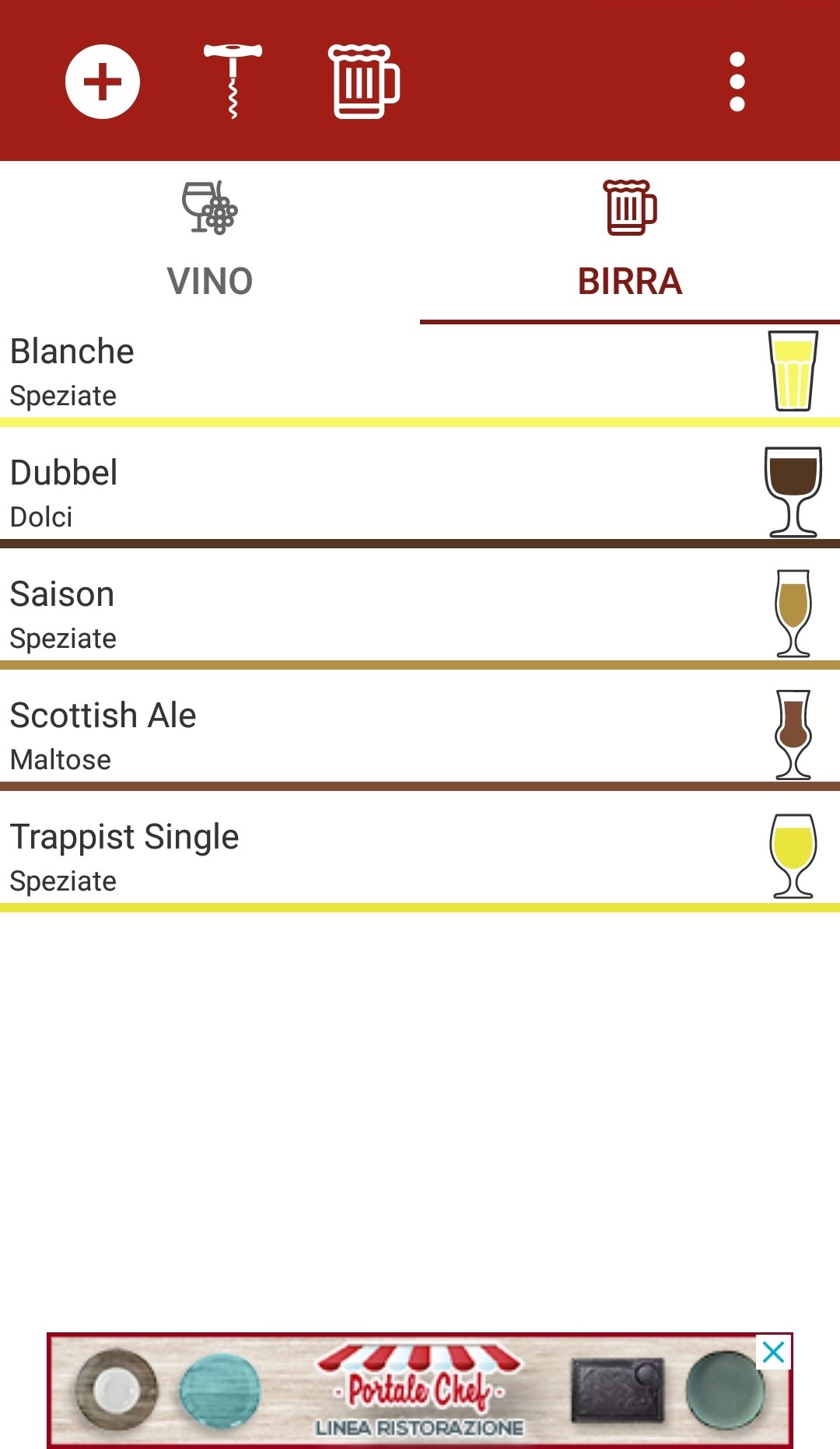Screen dimensions: 840x1449
Task: Open the three-dot overflow menu
Action: pyautogui.click(x=737, y=82)
